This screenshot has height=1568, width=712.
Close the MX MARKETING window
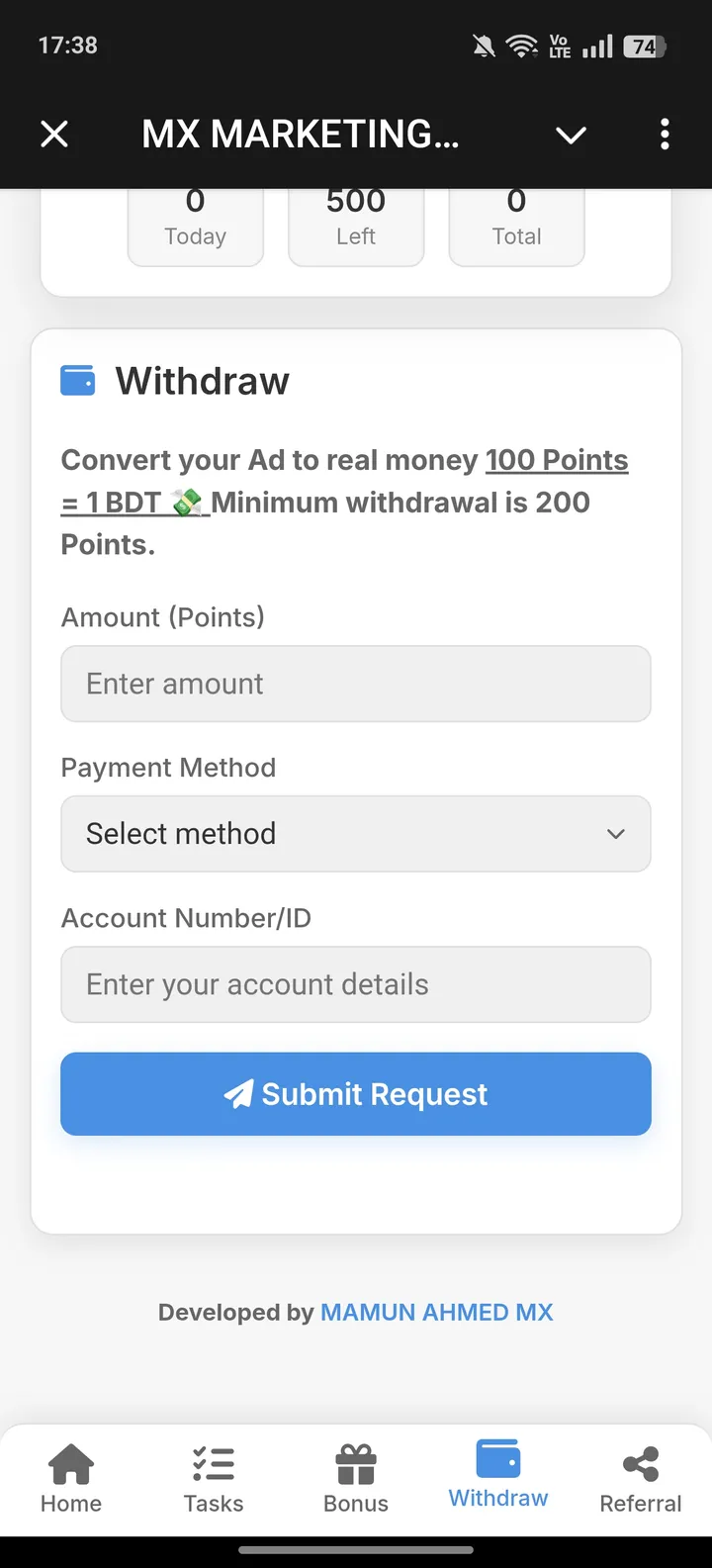54,134
